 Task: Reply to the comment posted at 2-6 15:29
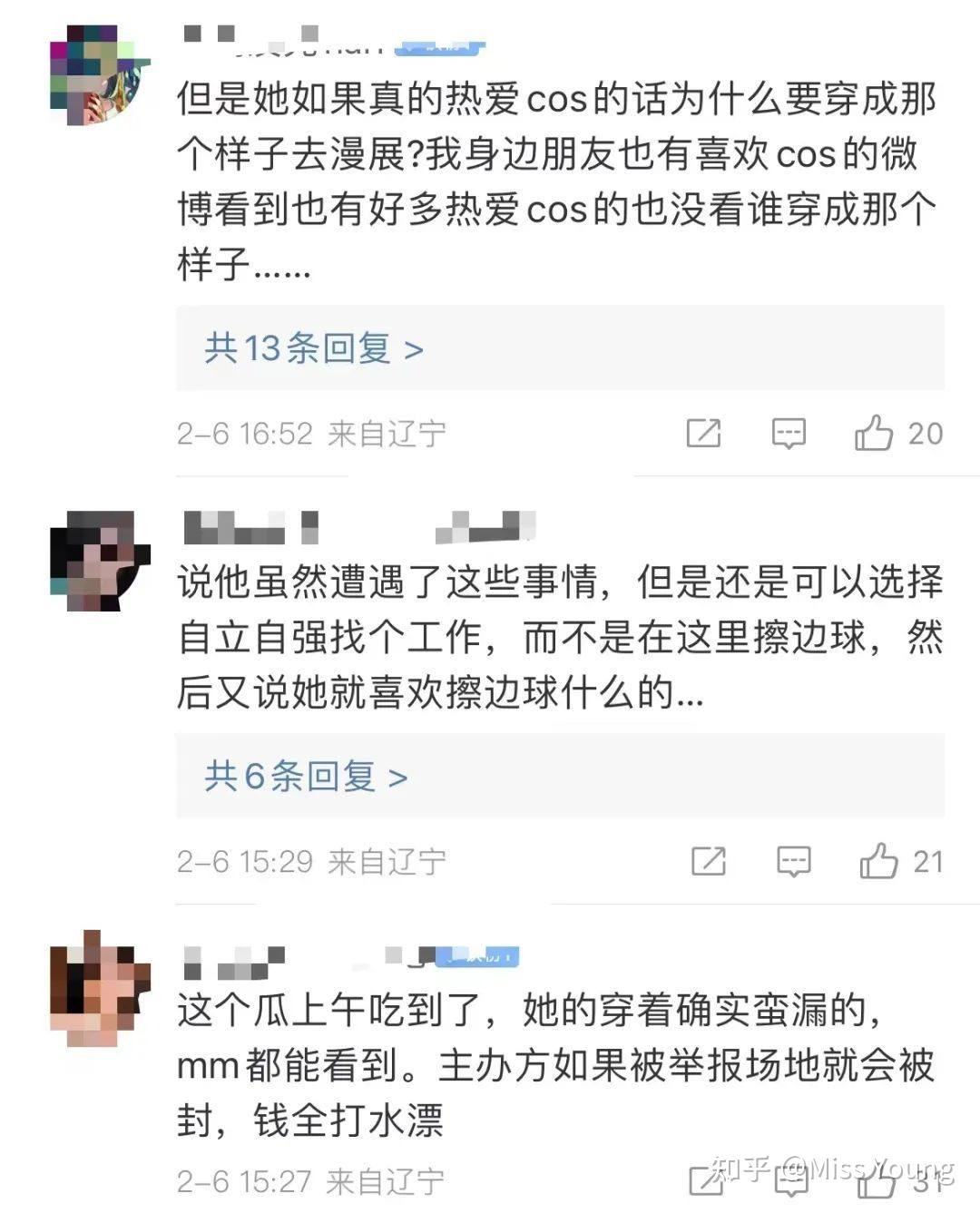793,861
